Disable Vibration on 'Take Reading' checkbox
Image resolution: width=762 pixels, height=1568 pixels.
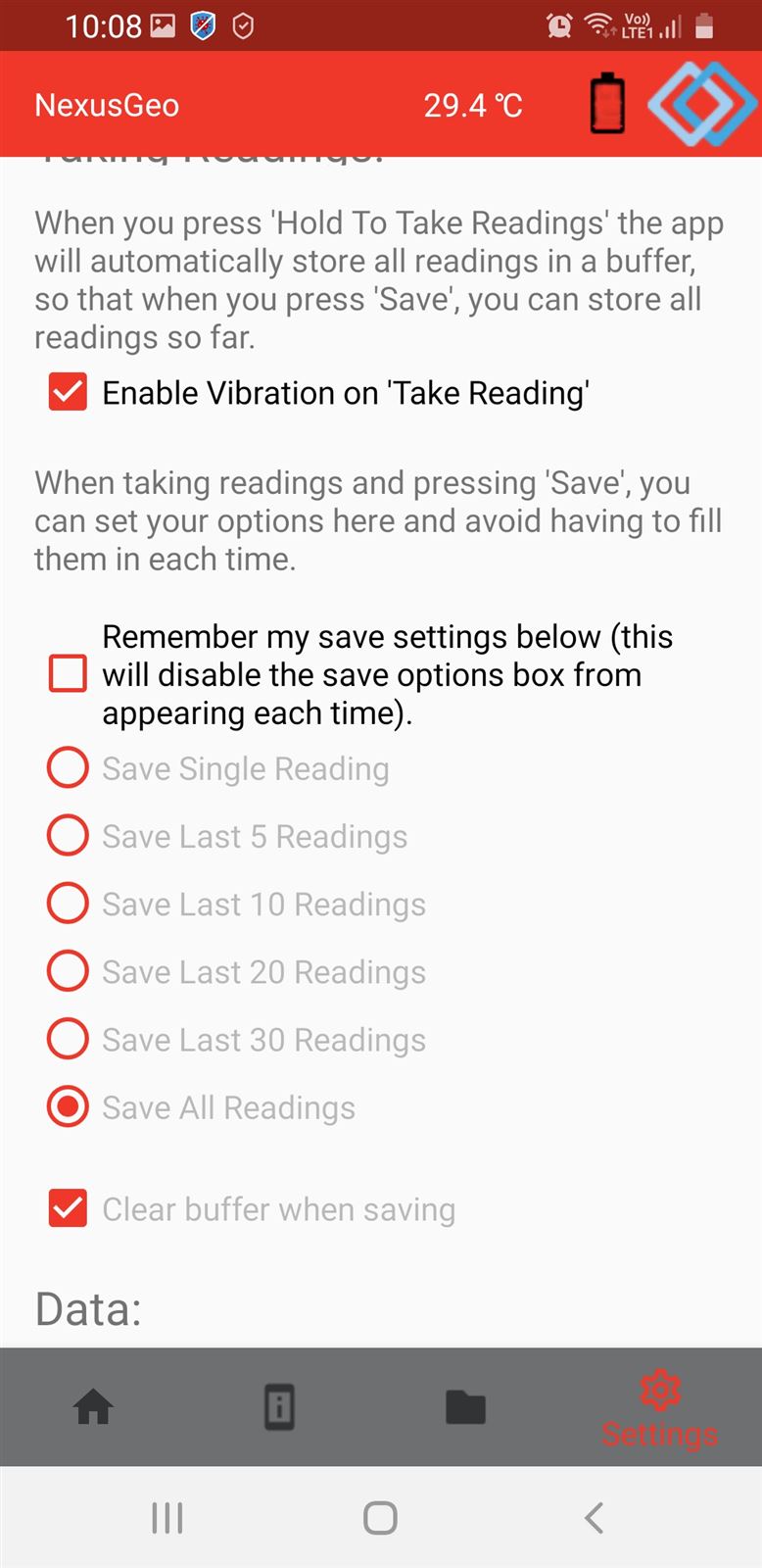click(x=68, y=392)
